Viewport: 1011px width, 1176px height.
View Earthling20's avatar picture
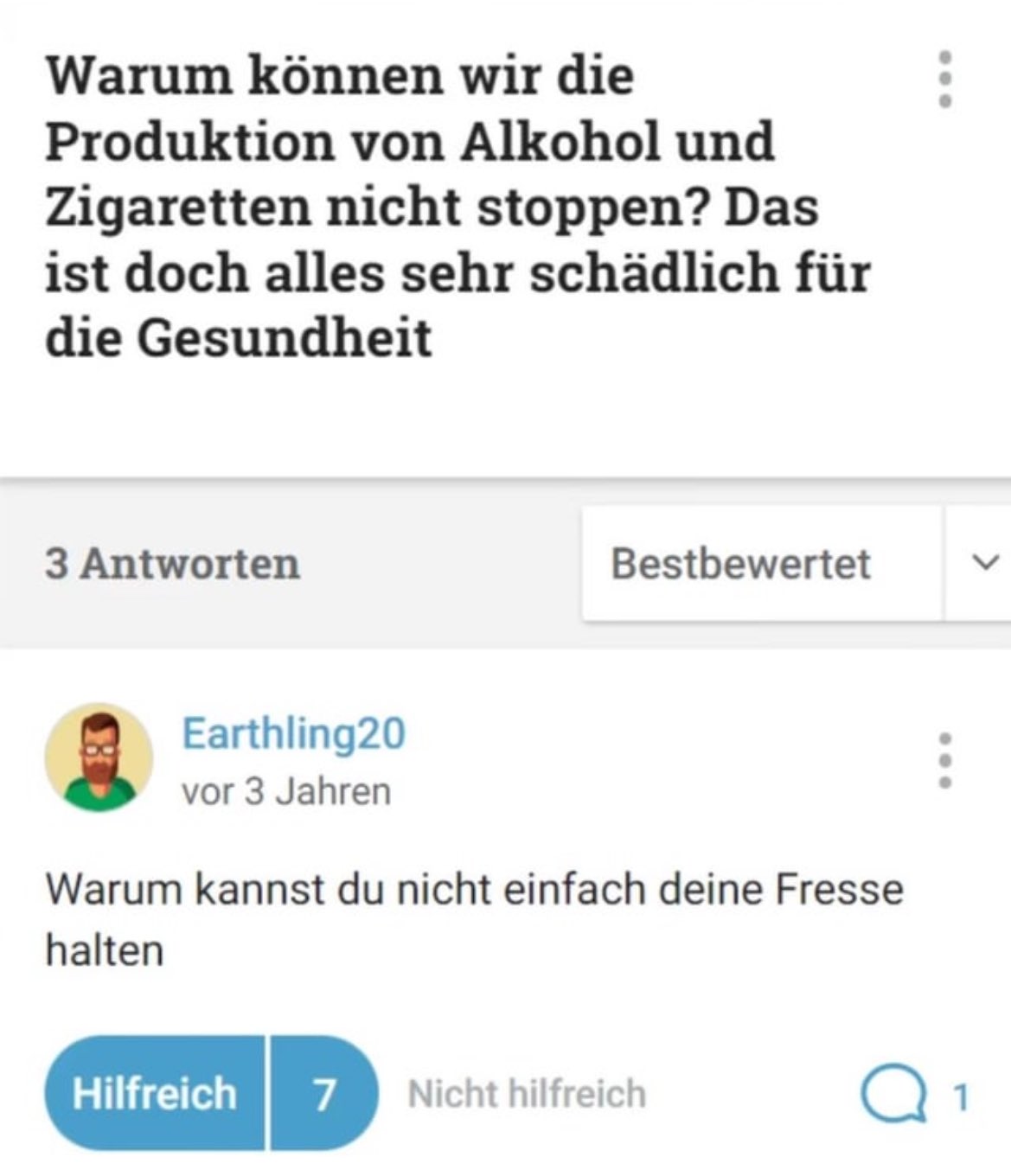[99, 757]
